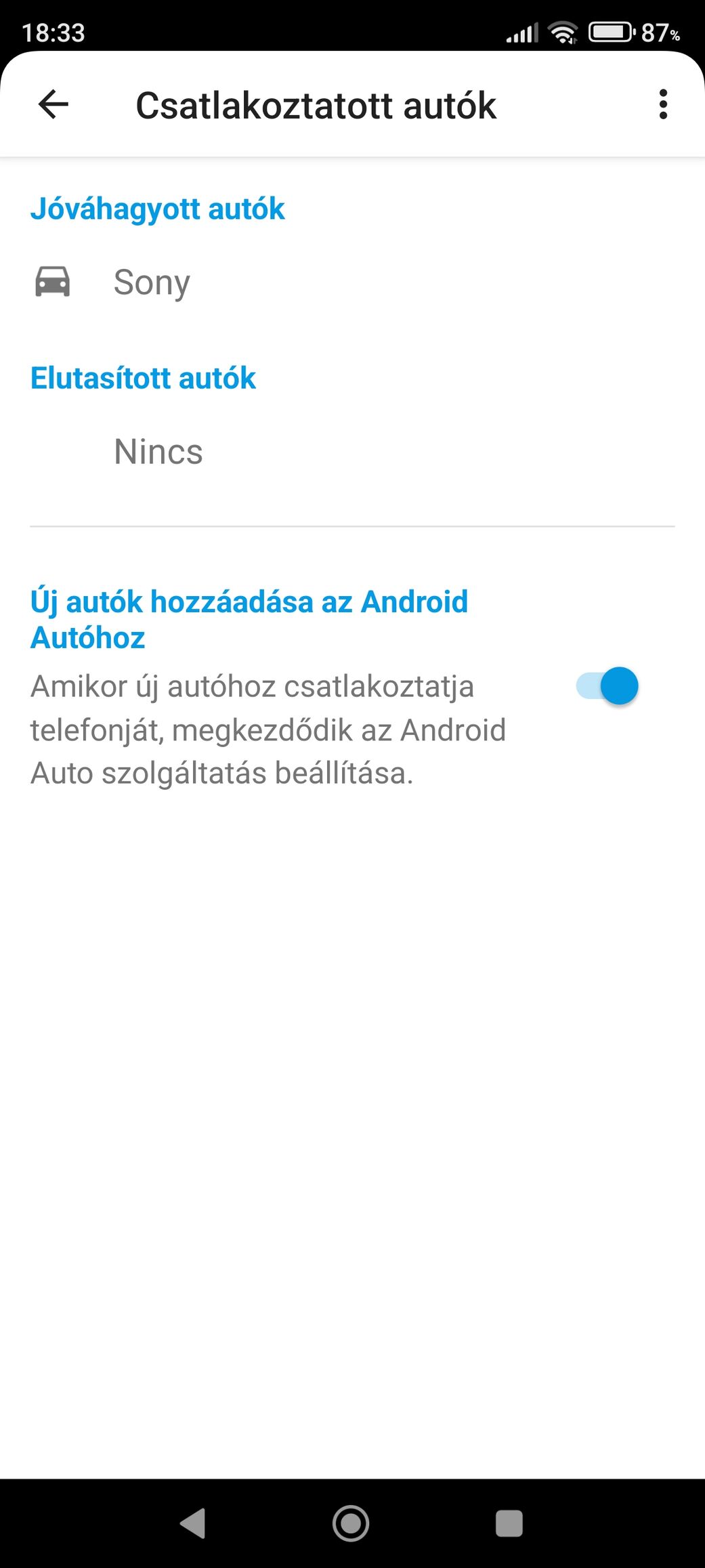Tap the system home button
705x1568 pixels.
(x=351, y=1524)
